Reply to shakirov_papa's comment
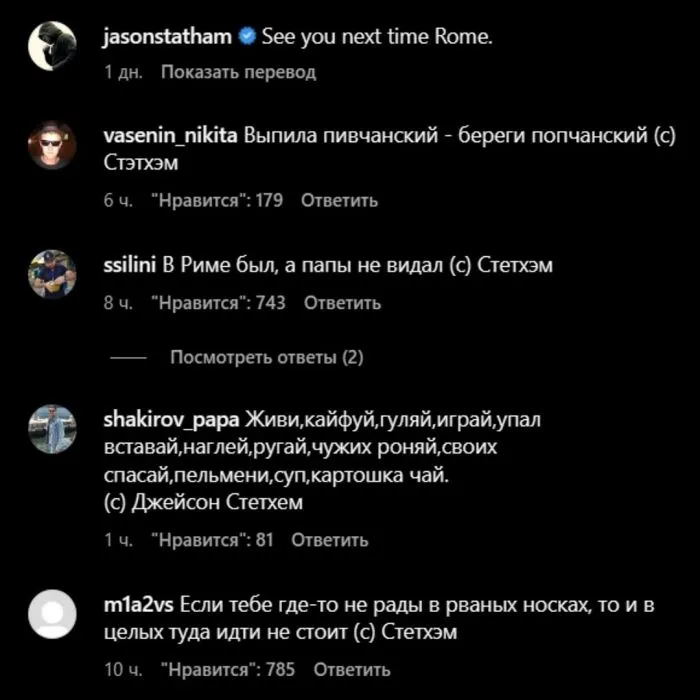 (329, 540)
